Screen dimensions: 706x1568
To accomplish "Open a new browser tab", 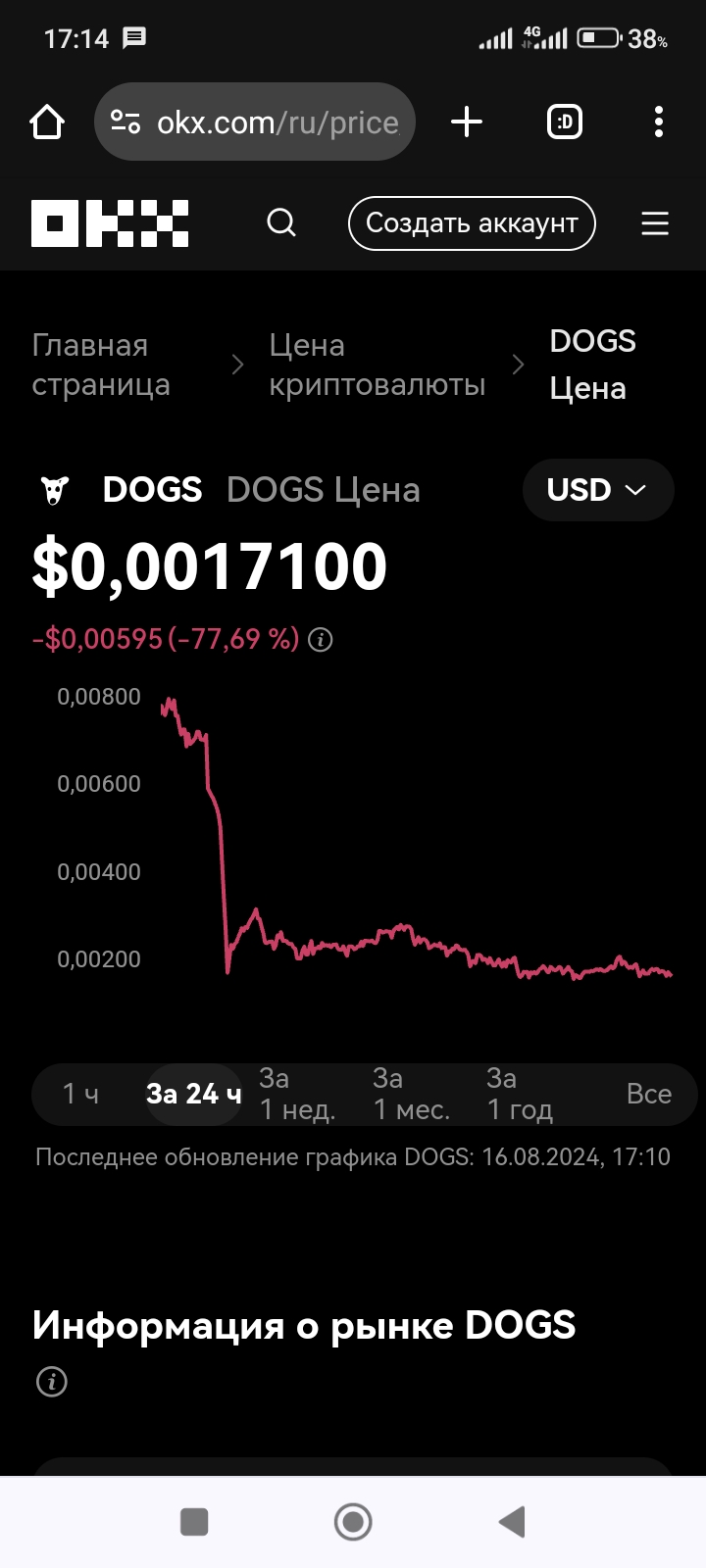I will 467,122.
